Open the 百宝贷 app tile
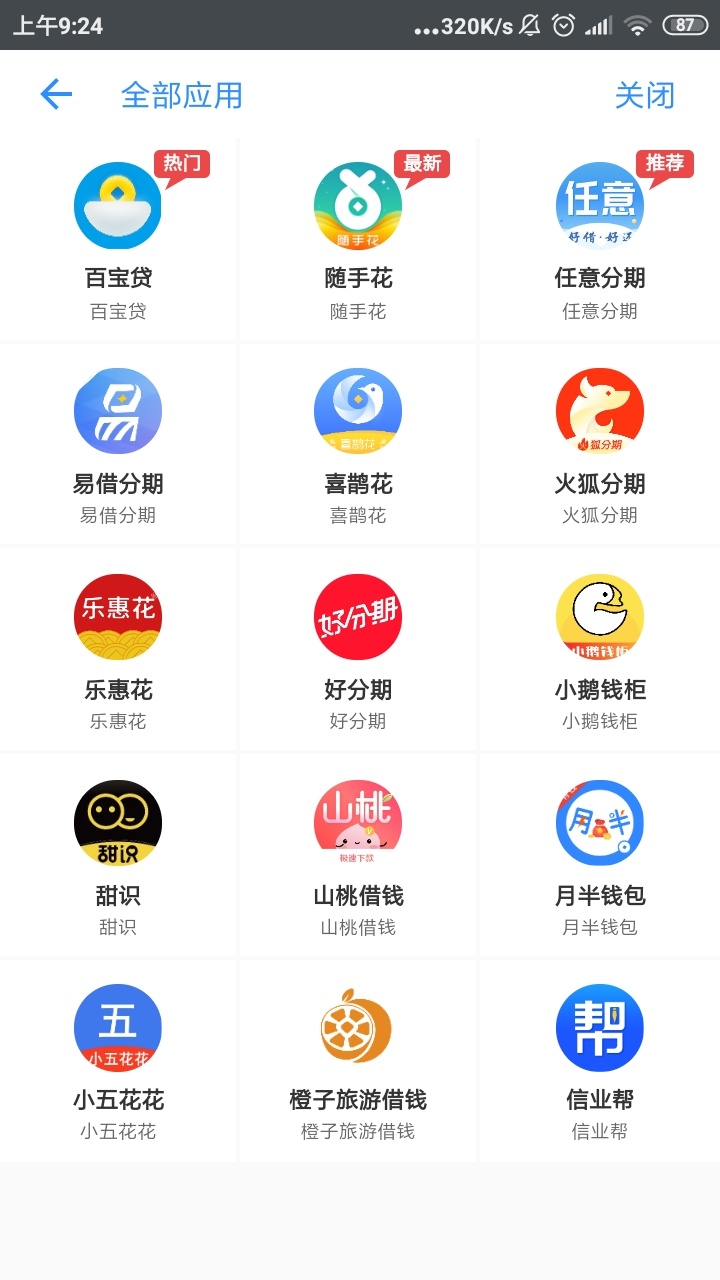Image resolution: width=720 pixels, height=1280 pixels. click(x=118, y=240)
